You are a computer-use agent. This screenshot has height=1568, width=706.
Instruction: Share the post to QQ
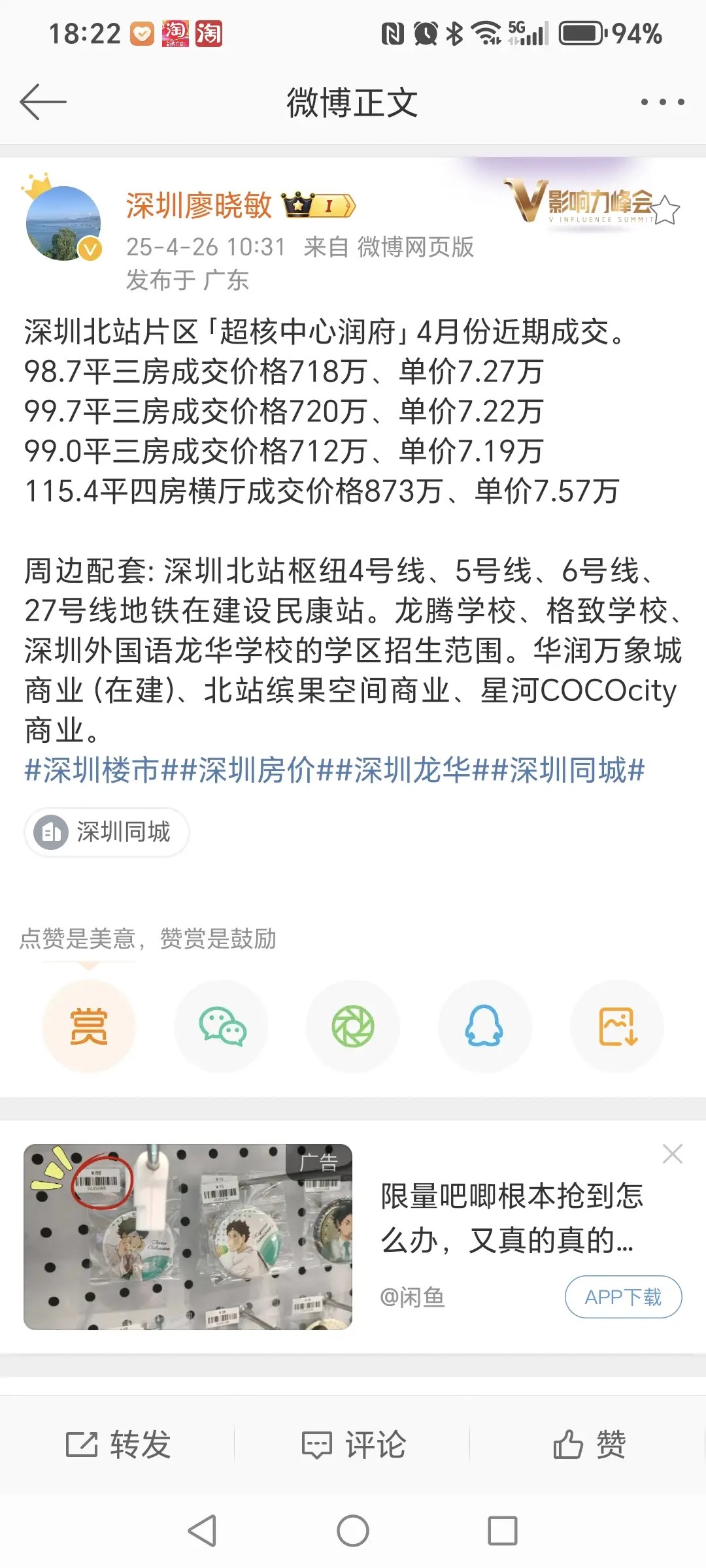coord(484,1026)
